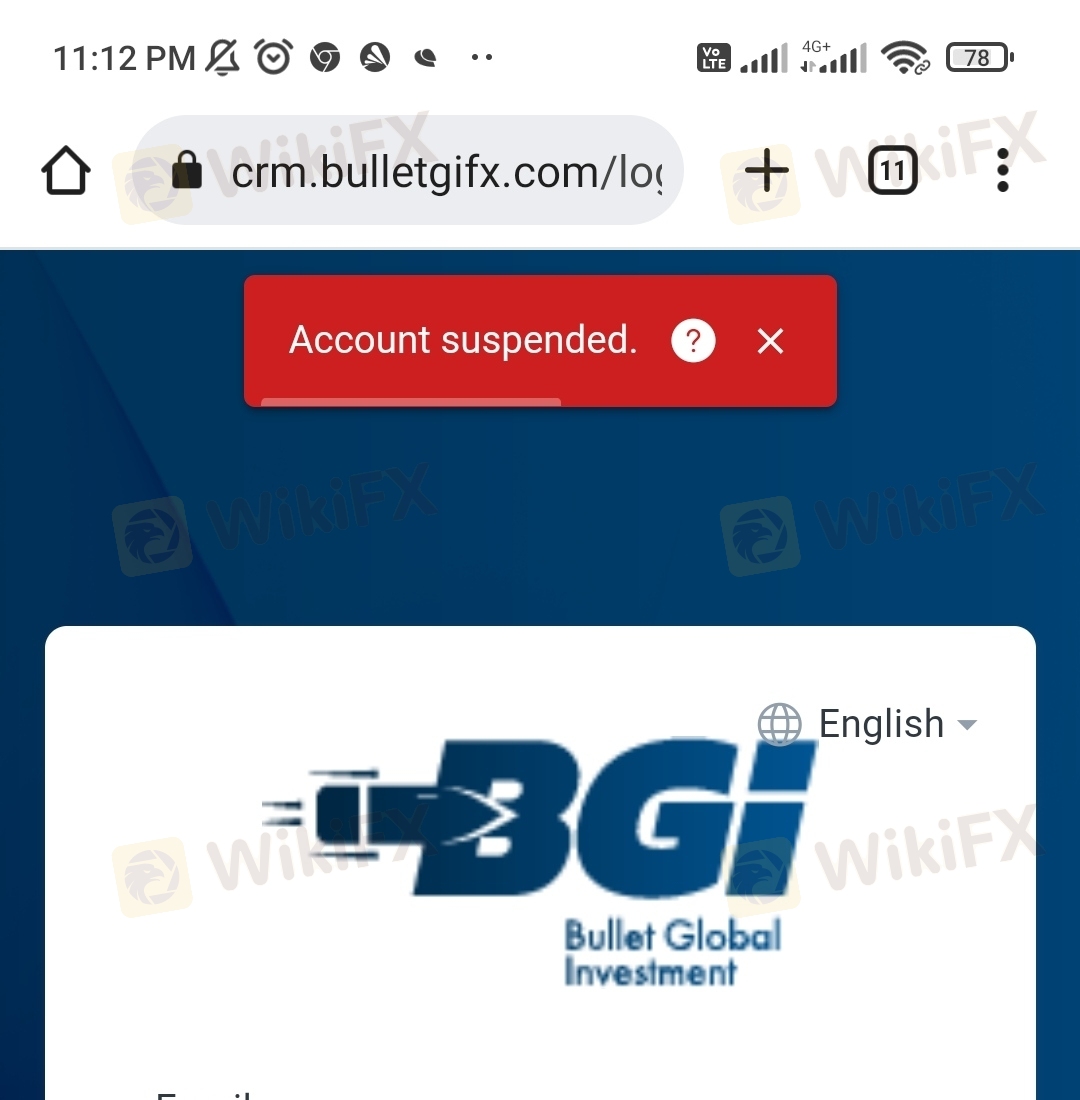Tap the help icon on the suspended alert
This screenshot has height=1100, width=1080.
pyautogui.click(x=693, y=342)
